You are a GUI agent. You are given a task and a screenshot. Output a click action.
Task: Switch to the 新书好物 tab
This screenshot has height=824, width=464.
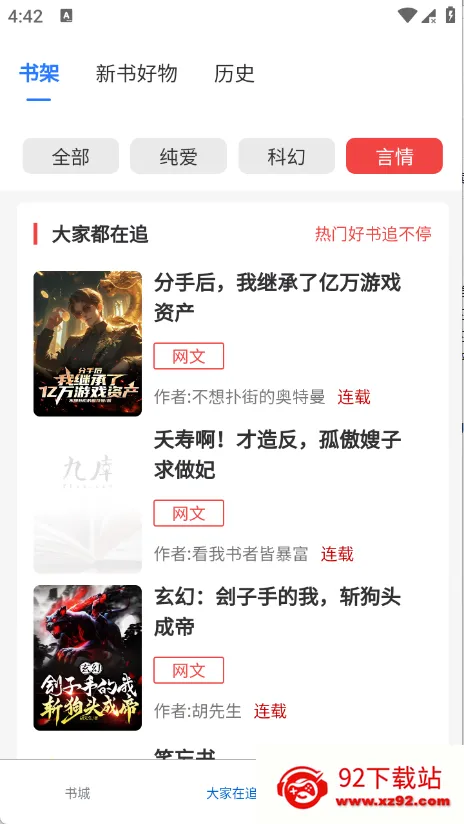coord(136,74)
